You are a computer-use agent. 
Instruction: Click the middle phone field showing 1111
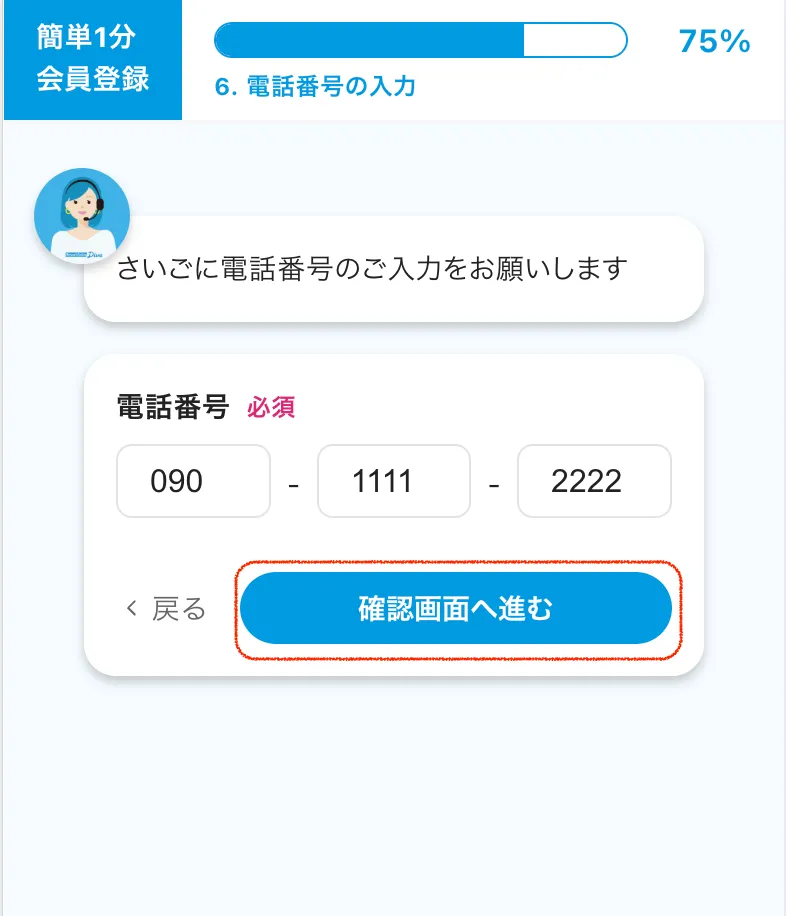(x=394, y=481)
